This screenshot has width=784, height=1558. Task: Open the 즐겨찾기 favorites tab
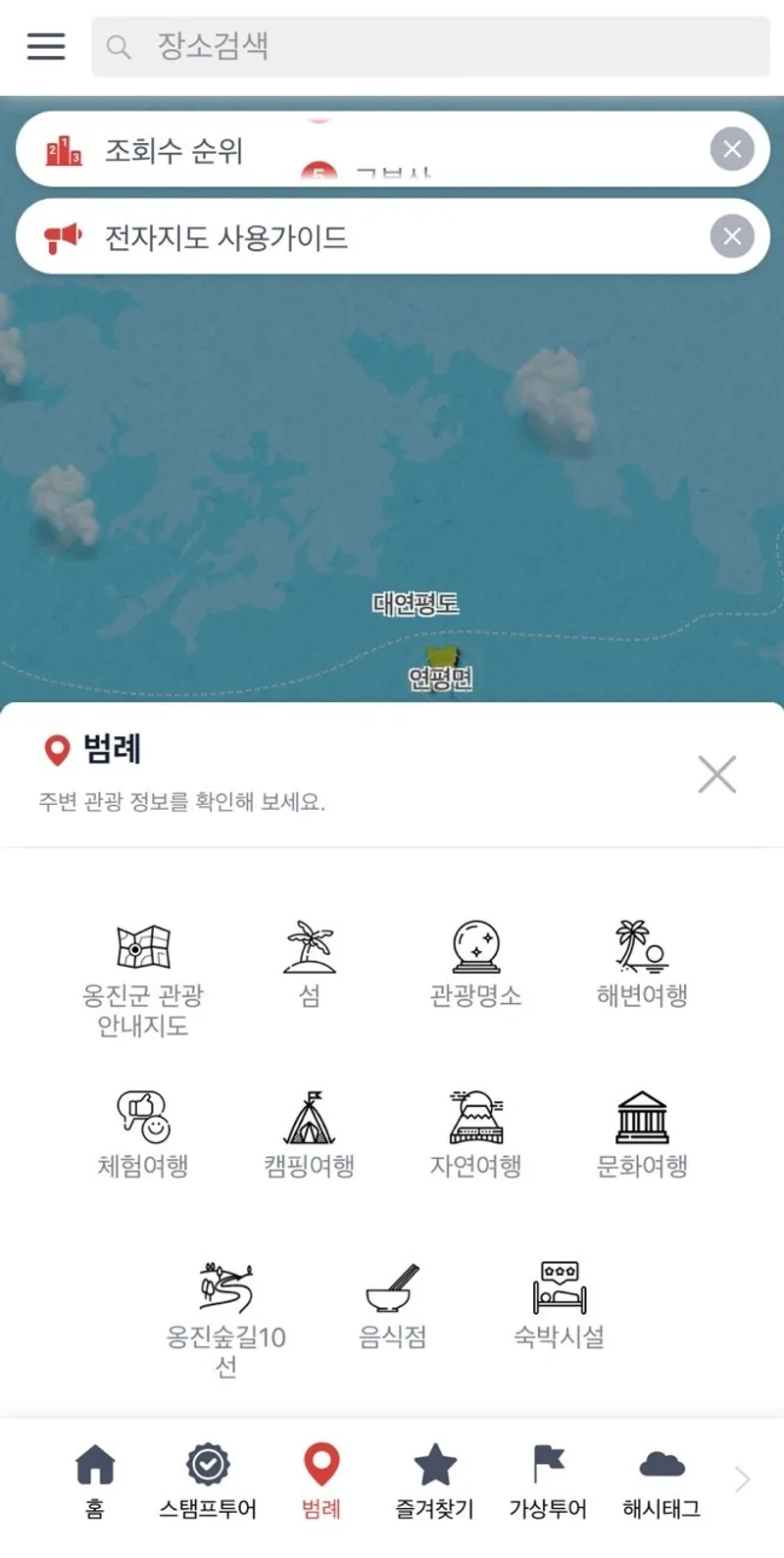coord(434,1481)
